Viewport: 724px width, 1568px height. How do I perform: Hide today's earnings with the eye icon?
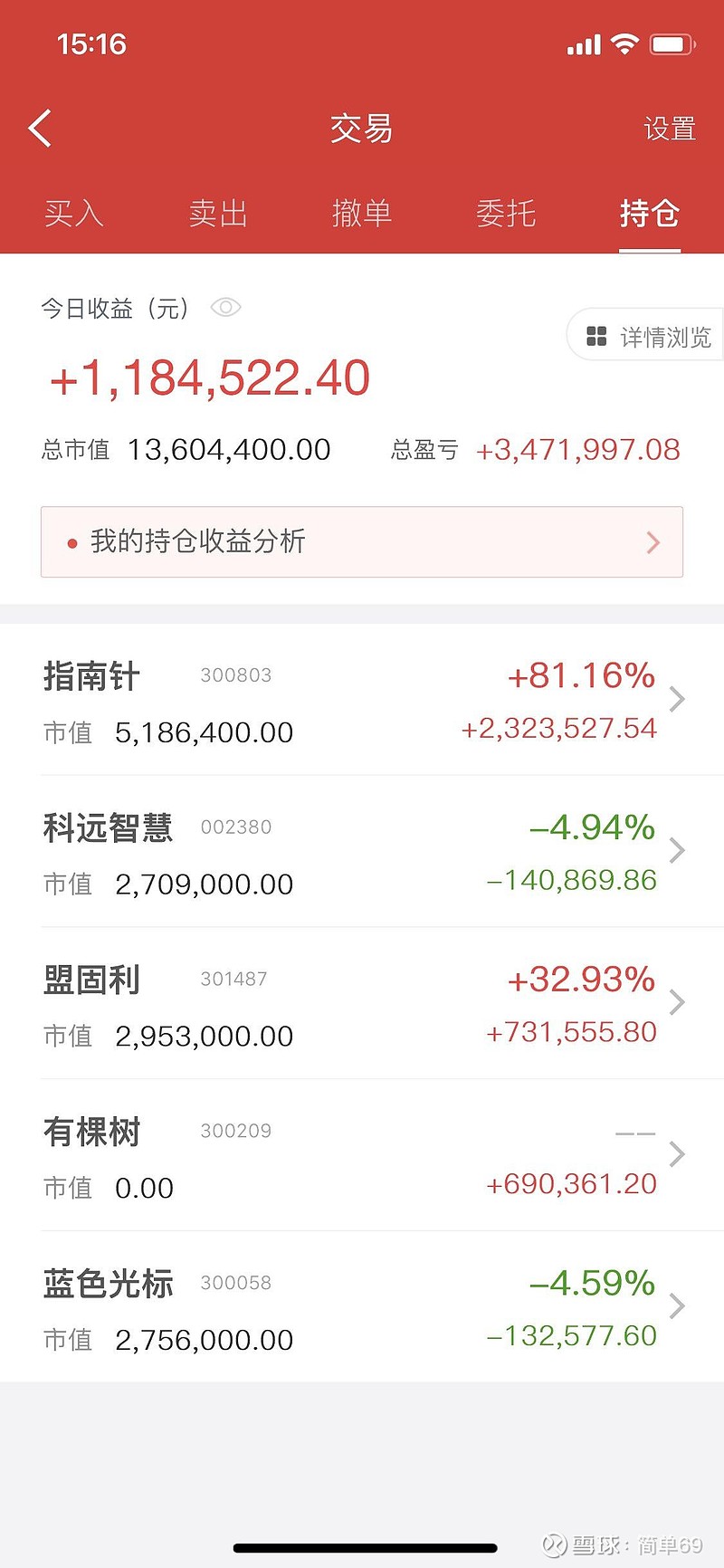coord(225,308)
